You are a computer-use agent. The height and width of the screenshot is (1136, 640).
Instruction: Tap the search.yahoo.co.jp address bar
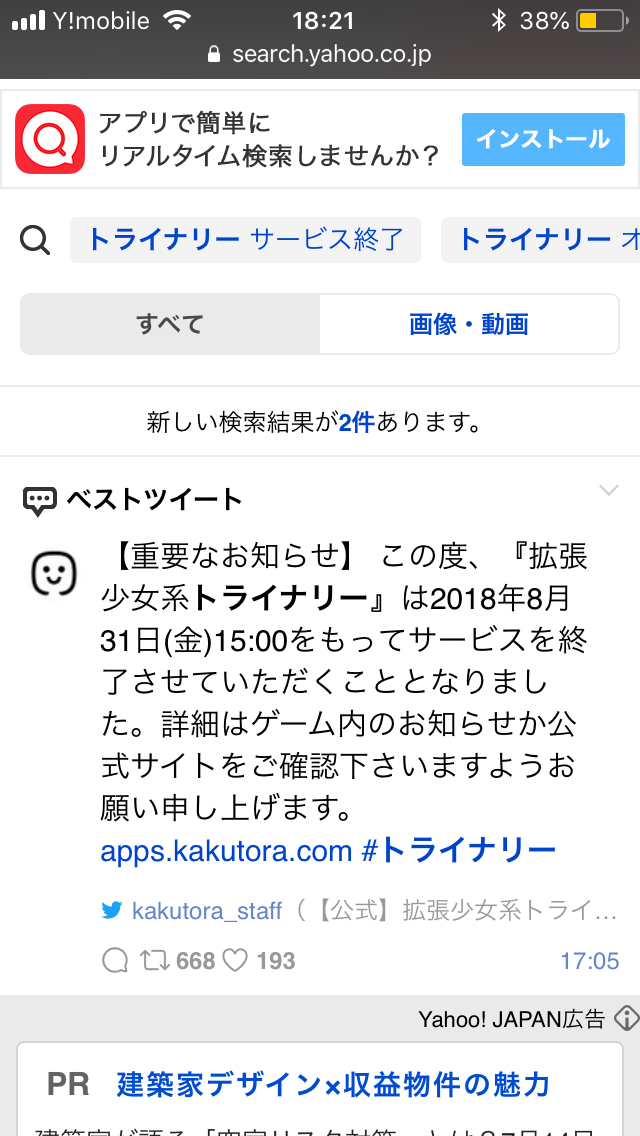pyautogui.click(x=320, y=54)
